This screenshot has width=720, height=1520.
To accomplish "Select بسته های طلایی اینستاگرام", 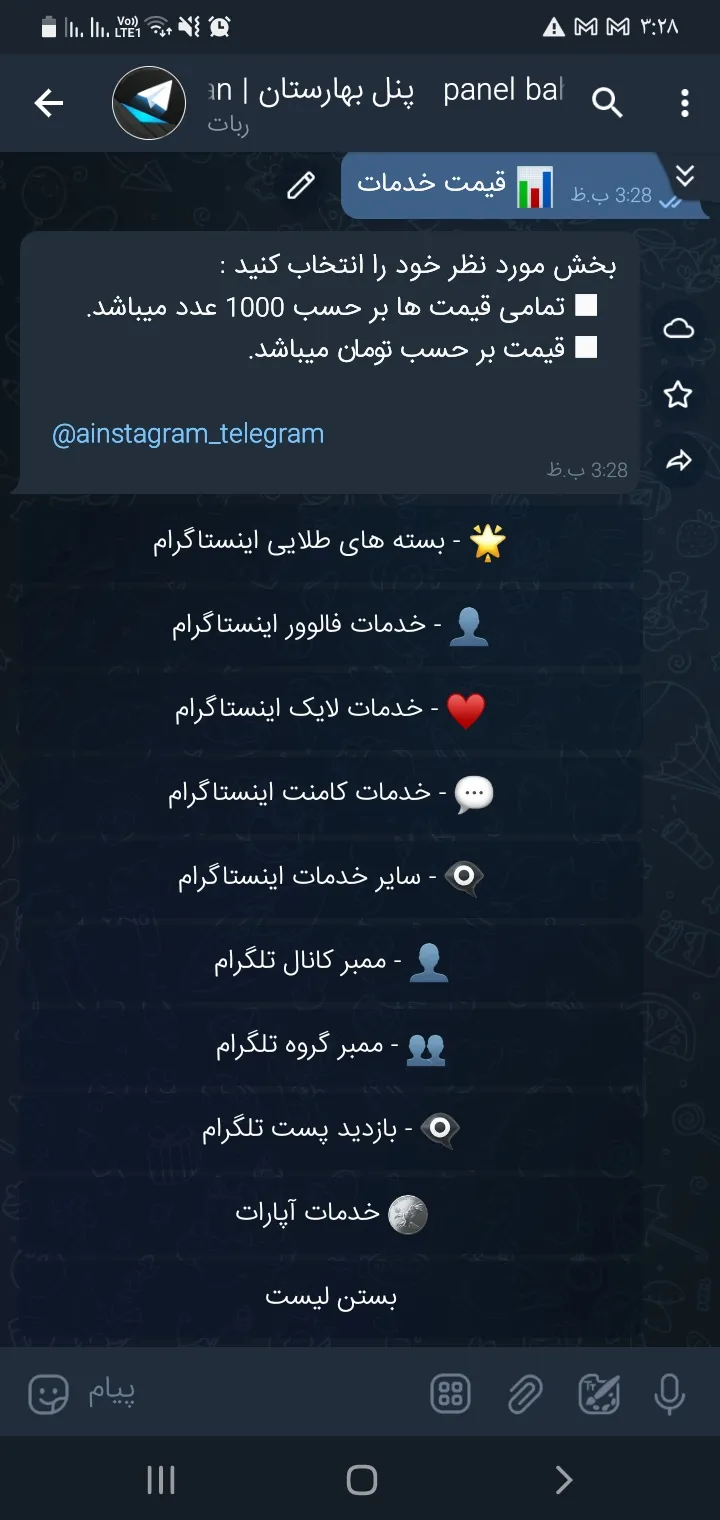I will click(x=330, y=542).
